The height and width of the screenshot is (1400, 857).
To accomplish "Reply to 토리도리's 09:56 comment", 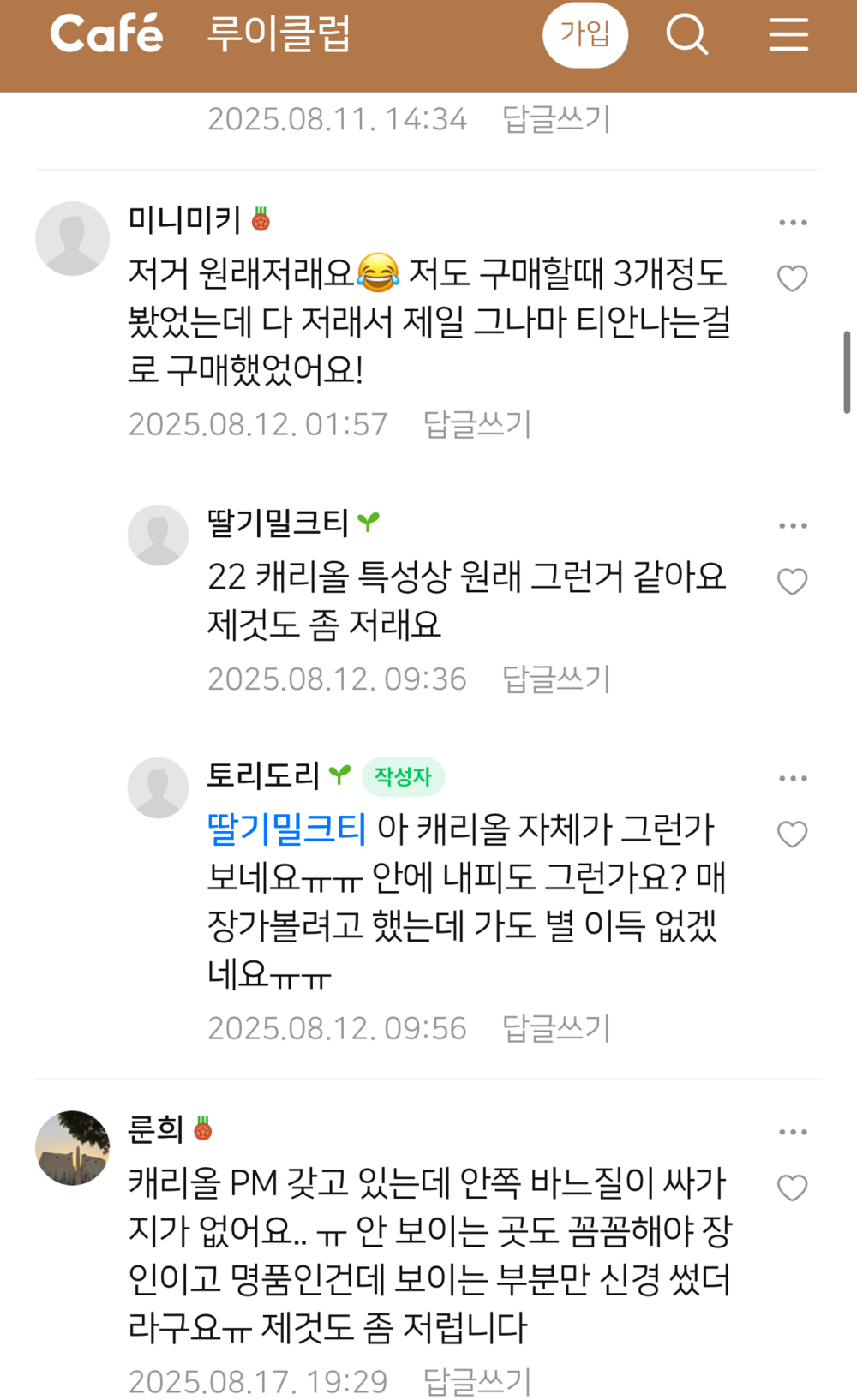I will [x=556, y=1028].
